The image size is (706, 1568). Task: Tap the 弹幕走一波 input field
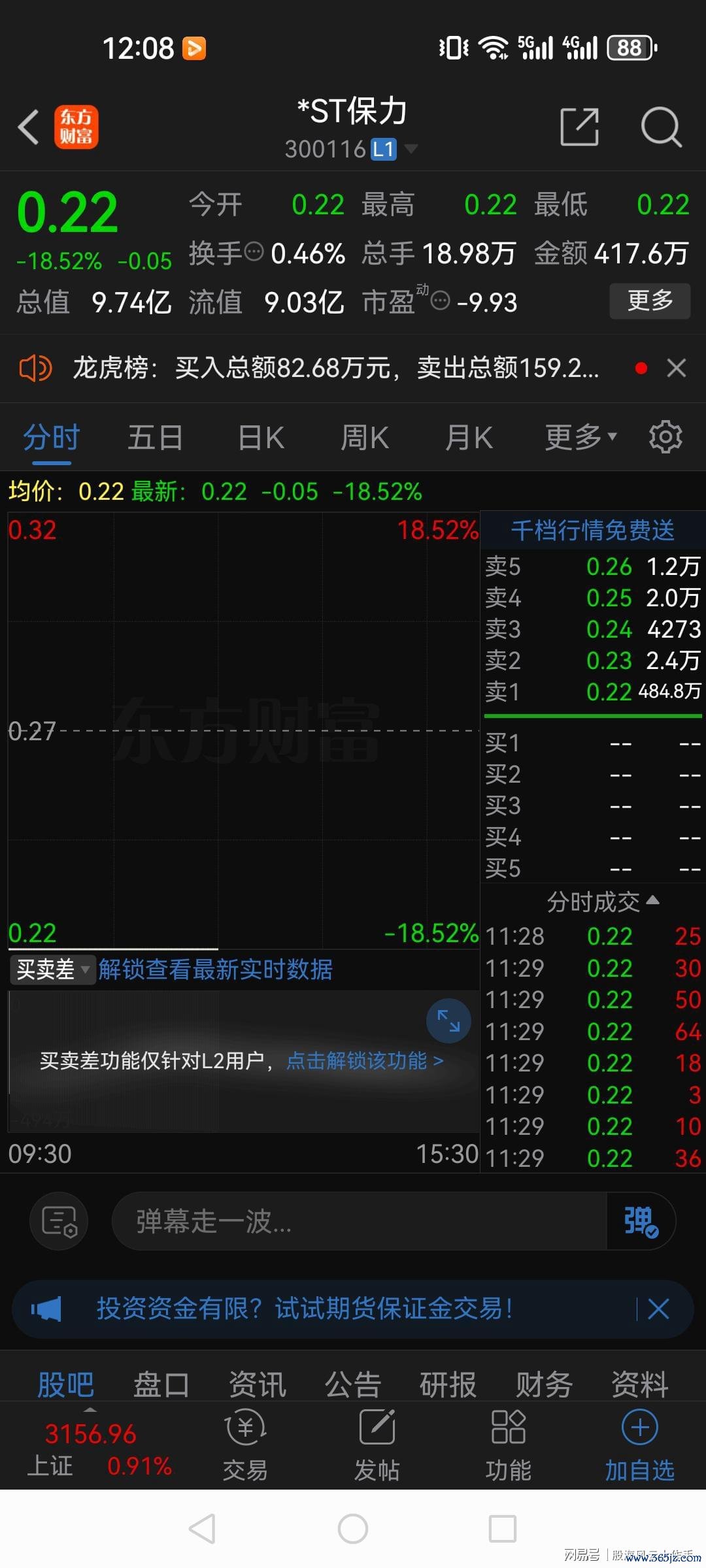pos(360,1221)
